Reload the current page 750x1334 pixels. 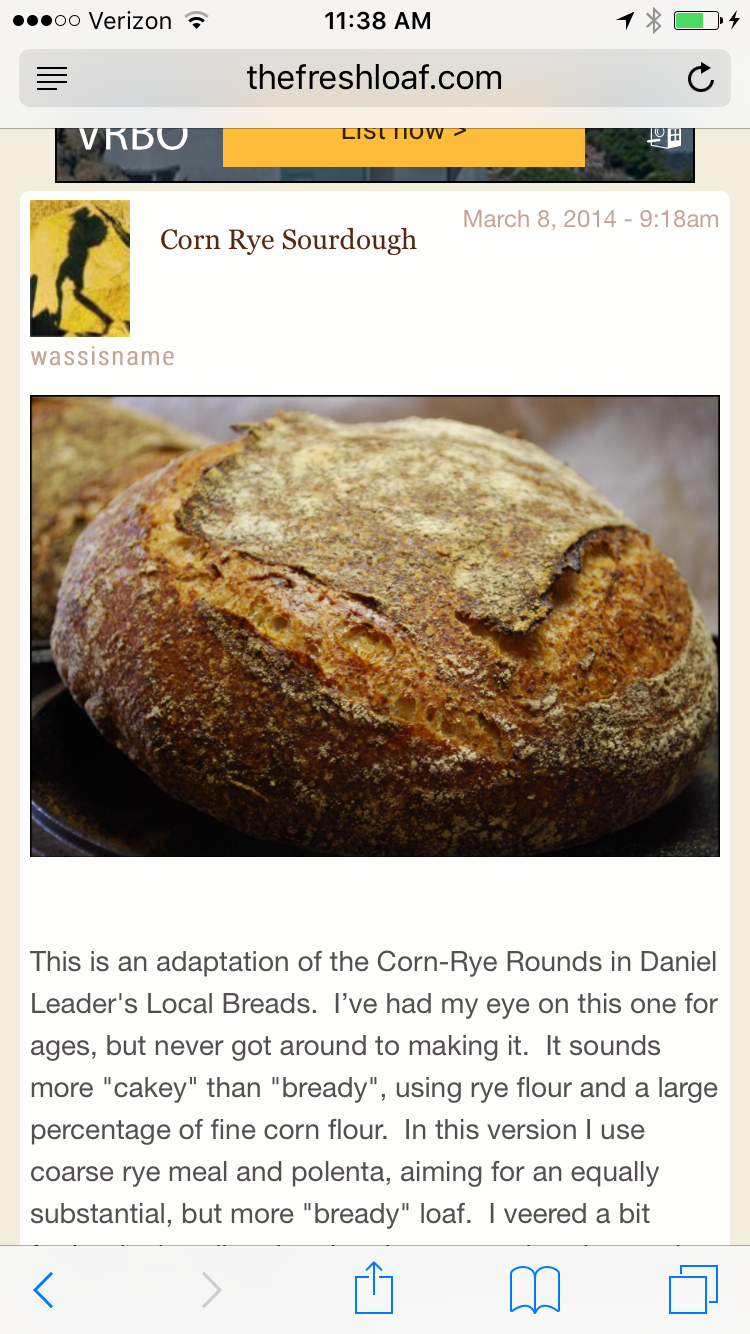pos(700,79)
